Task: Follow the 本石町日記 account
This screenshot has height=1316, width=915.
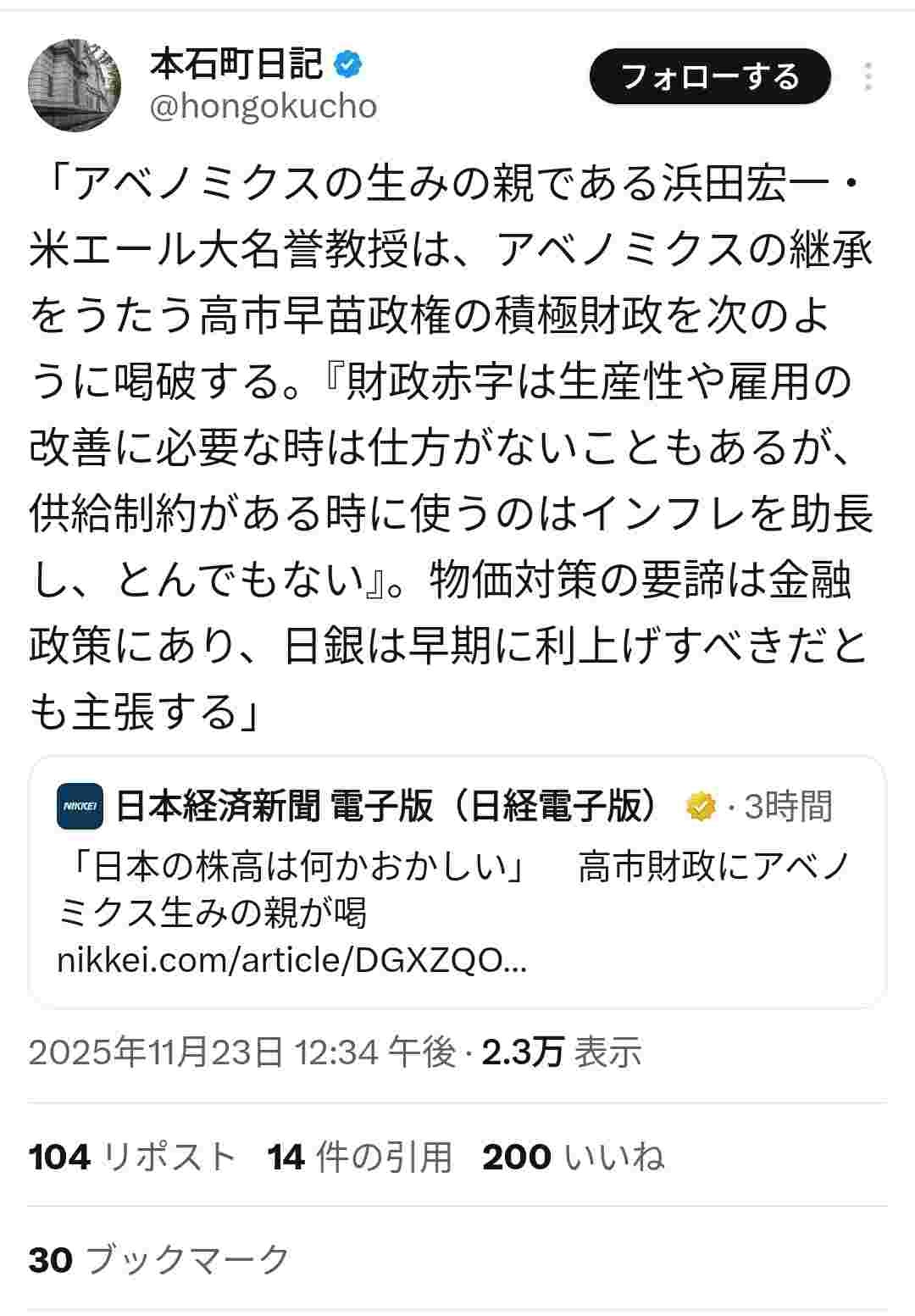Action: 709,77
